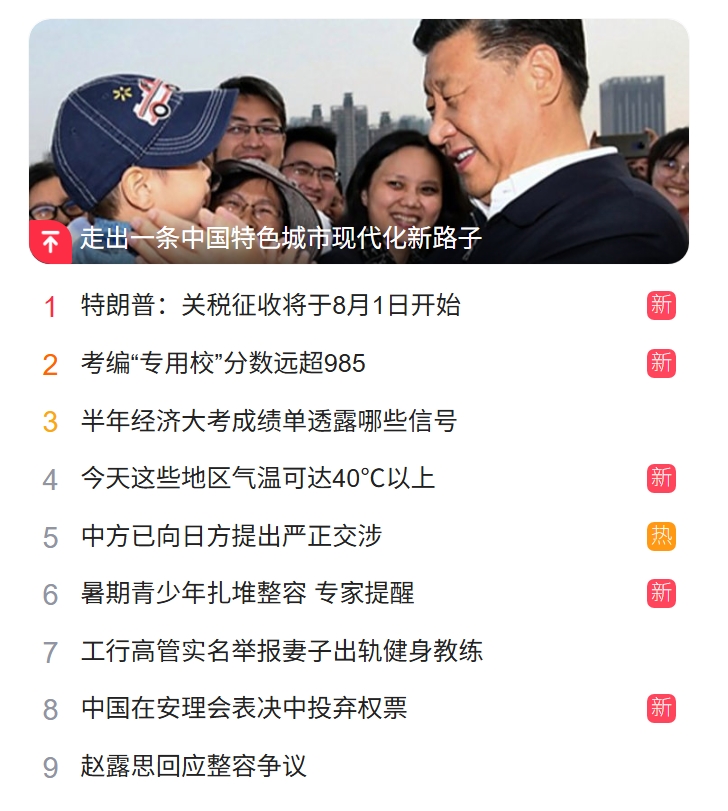The height and width of the screenshot is (811, 728).
Task: Open 中国在安理会表决中投弃权票
Action: [244, 709]
